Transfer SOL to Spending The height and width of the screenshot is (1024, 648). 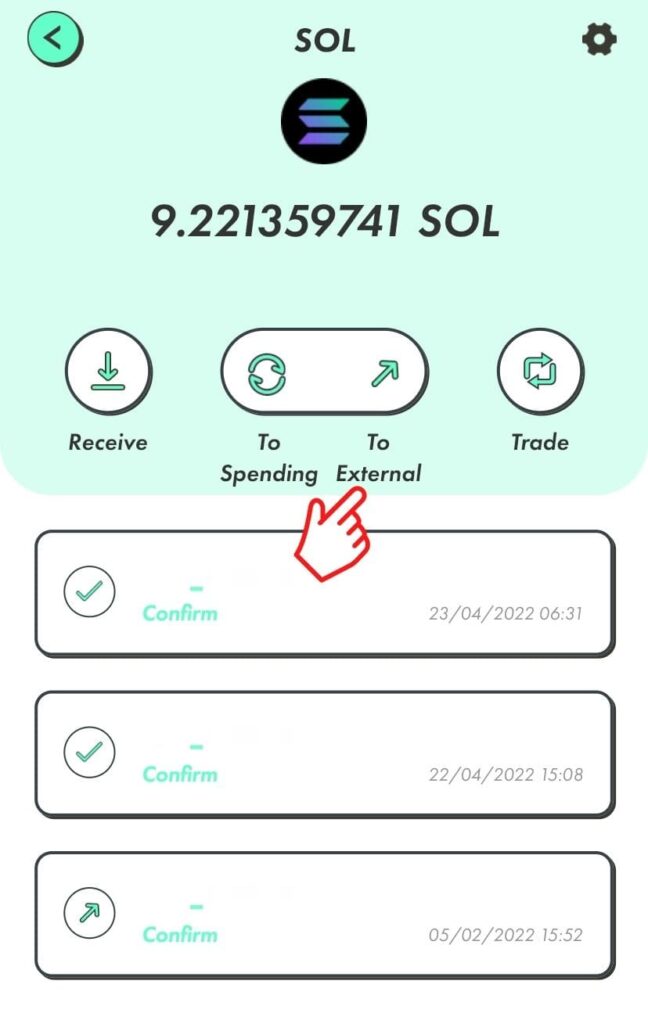(268, 372)
